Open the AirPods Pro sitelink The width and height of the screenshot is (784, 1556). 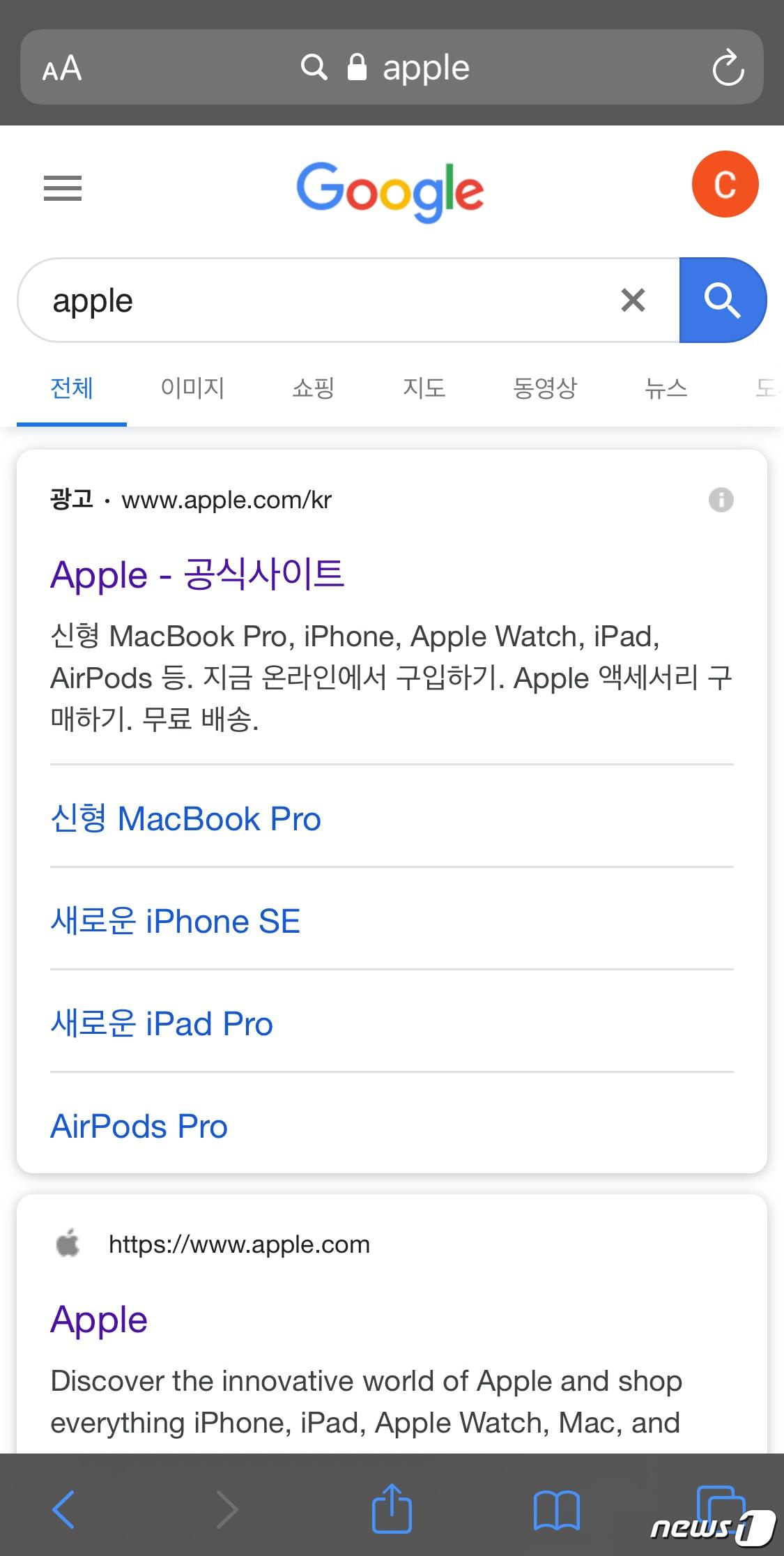[139, 1127]
